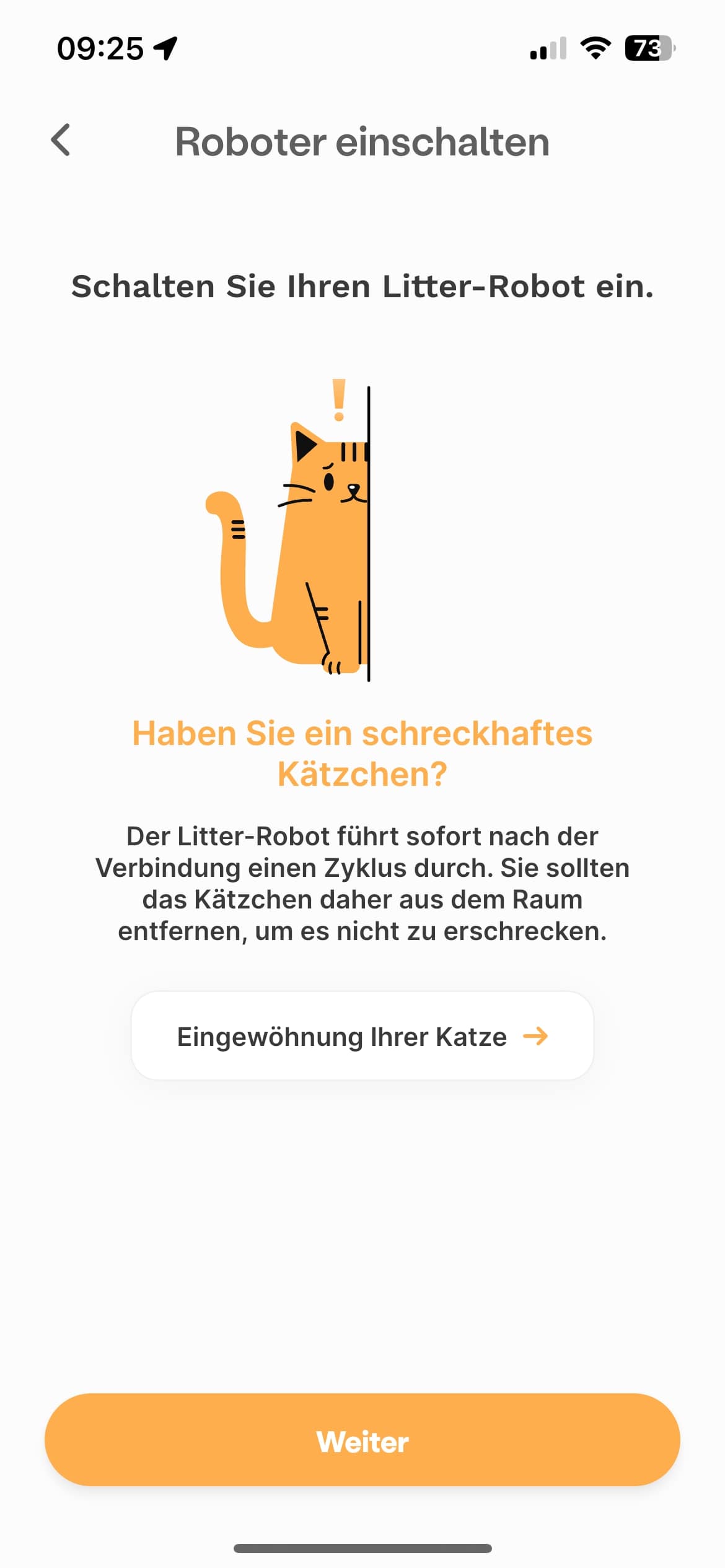Go back from Roboter einschalten
Viewport: 725px width, 1568px height.
point(61,140)
